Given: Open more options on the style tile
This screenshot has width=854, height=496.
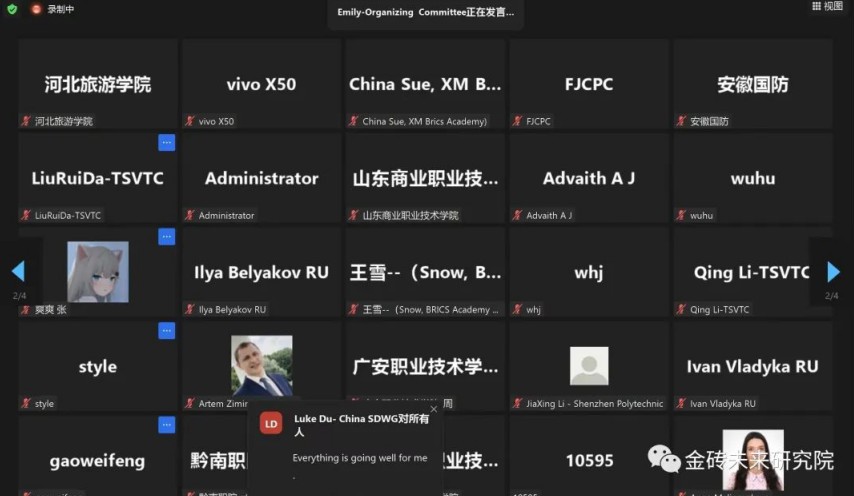Looking at the screenshot, I should (x=166, y=331).
